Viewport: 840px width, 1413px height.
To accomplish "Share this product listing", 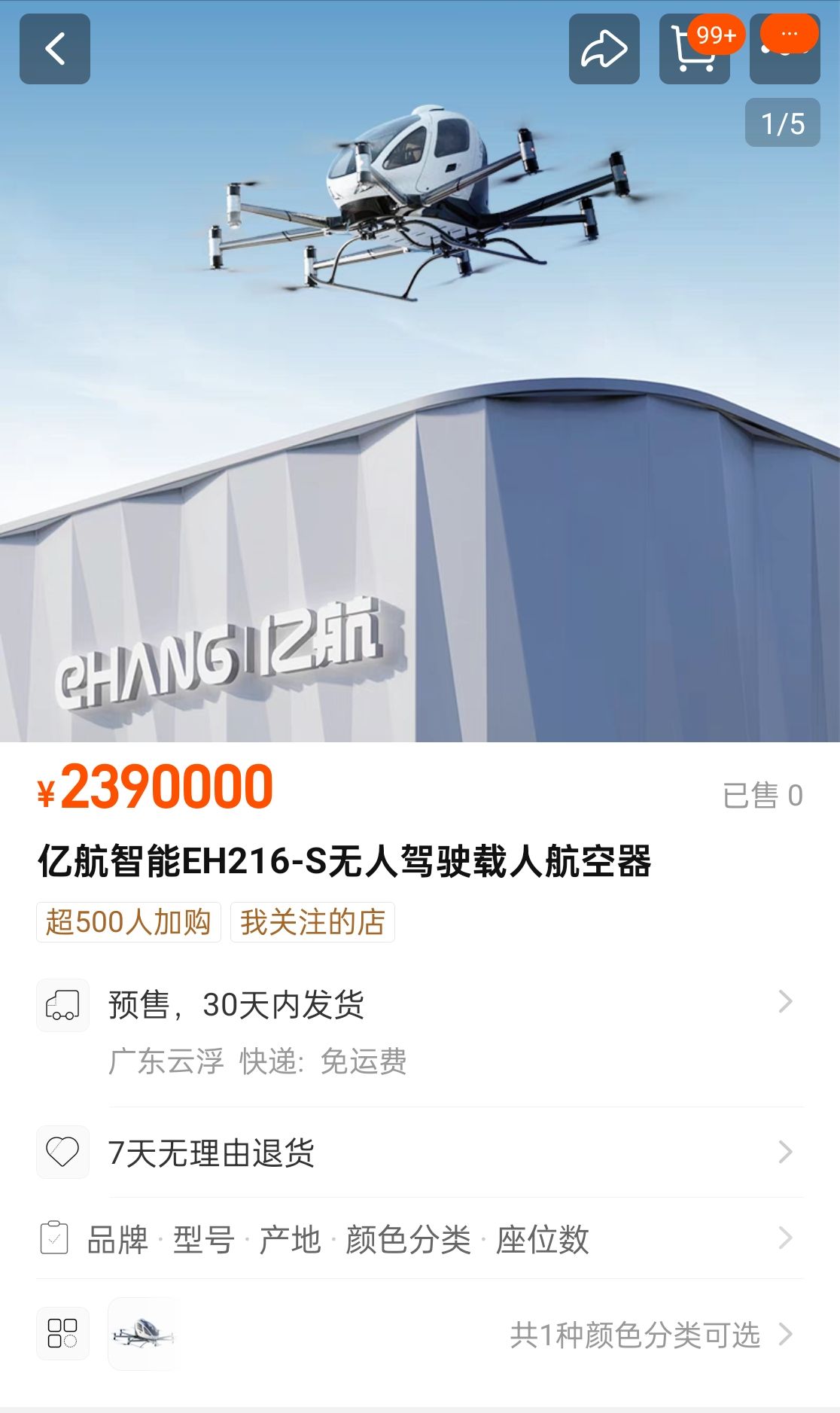I will click(604, 49).
